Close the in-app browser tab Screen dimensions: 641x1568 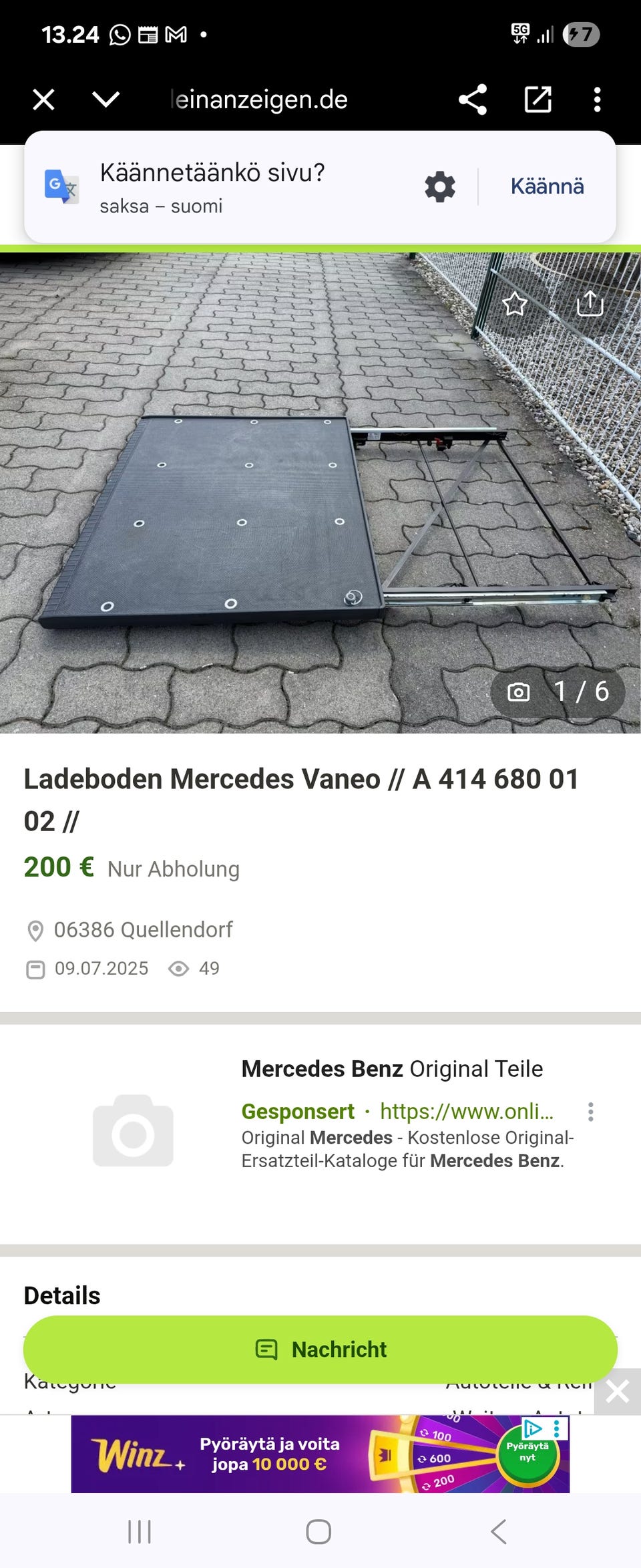(44, 100)
